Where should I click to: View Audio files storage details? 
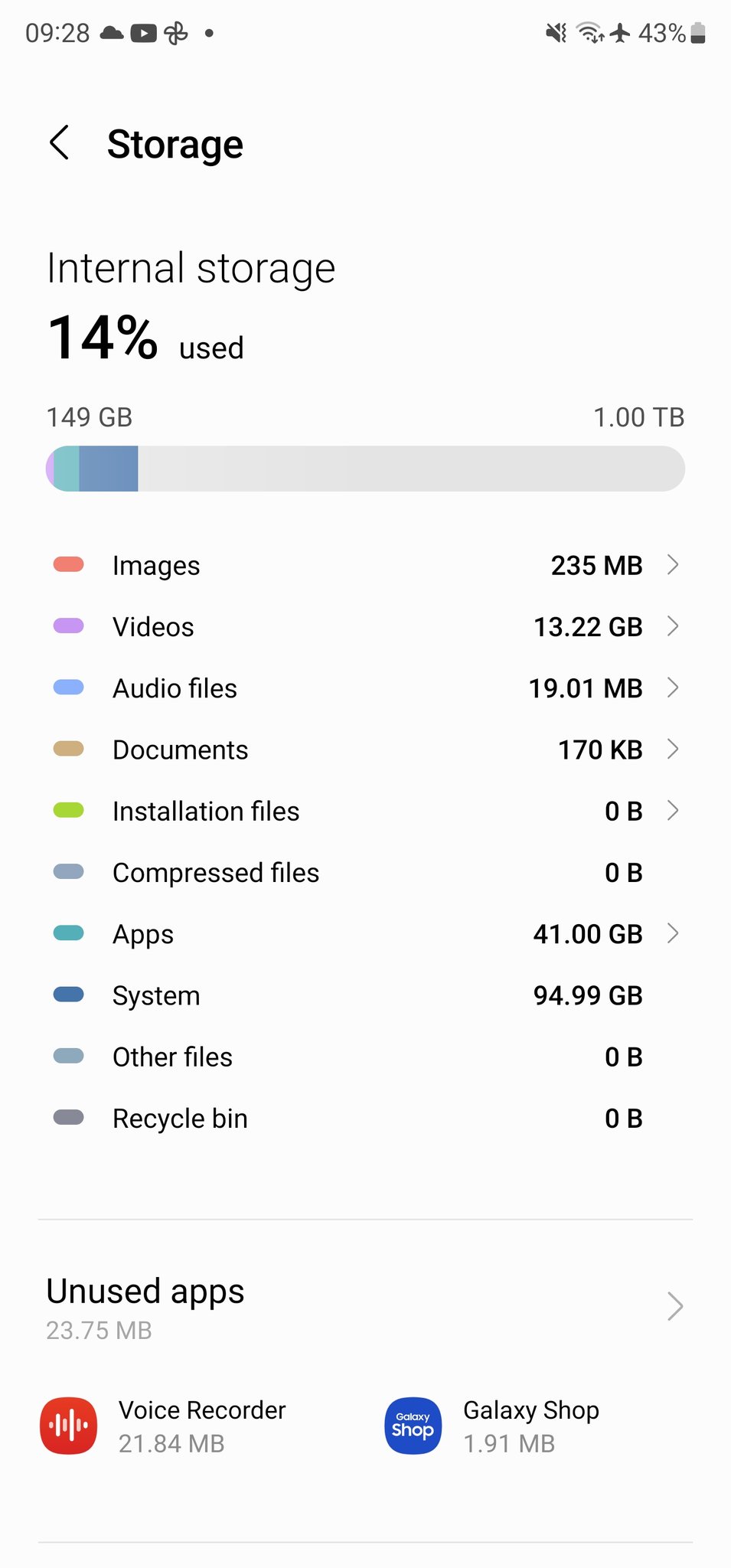[365, 688]
